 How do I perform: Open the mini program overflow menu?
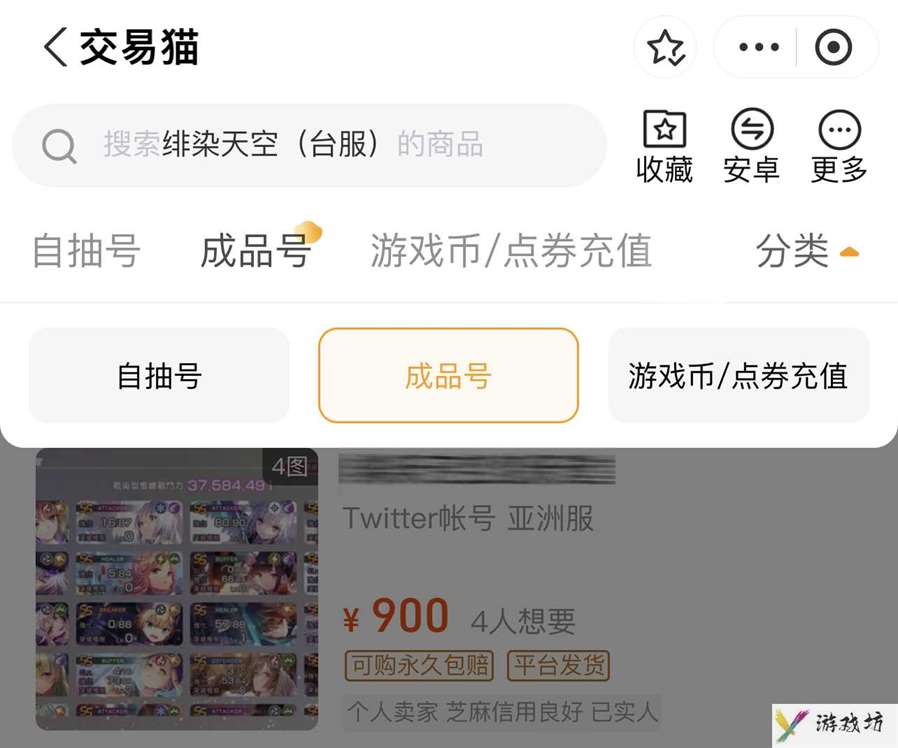[x=758, y=47]
